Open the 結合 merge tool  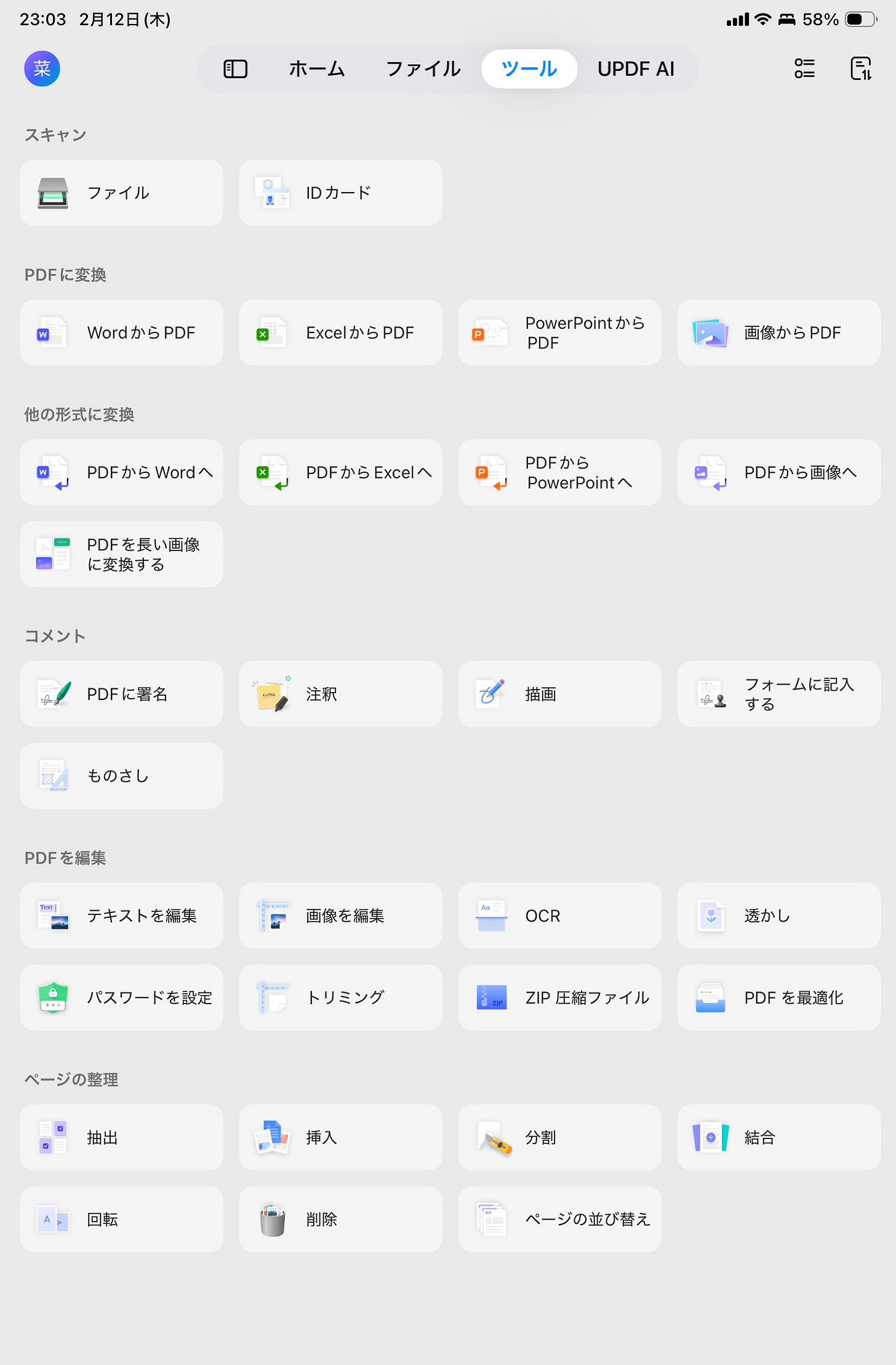tap(778, 1137)
